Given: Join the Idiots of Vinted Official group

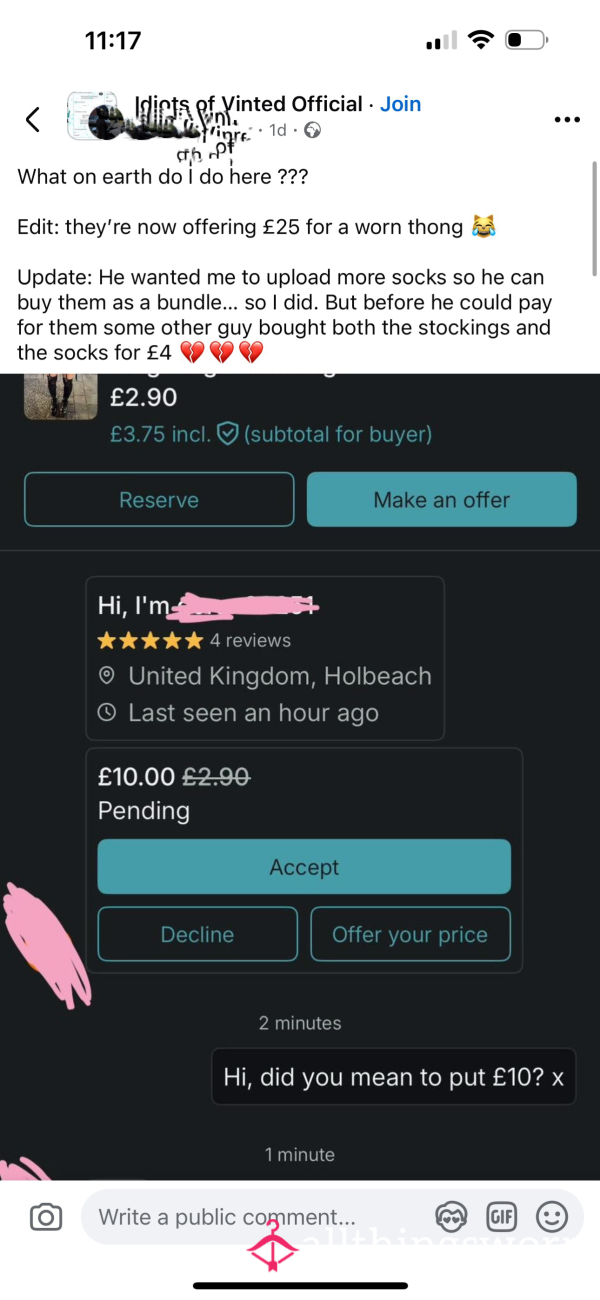Looking at the screenshot, I should pyautogui.click(x=400, y=104).
